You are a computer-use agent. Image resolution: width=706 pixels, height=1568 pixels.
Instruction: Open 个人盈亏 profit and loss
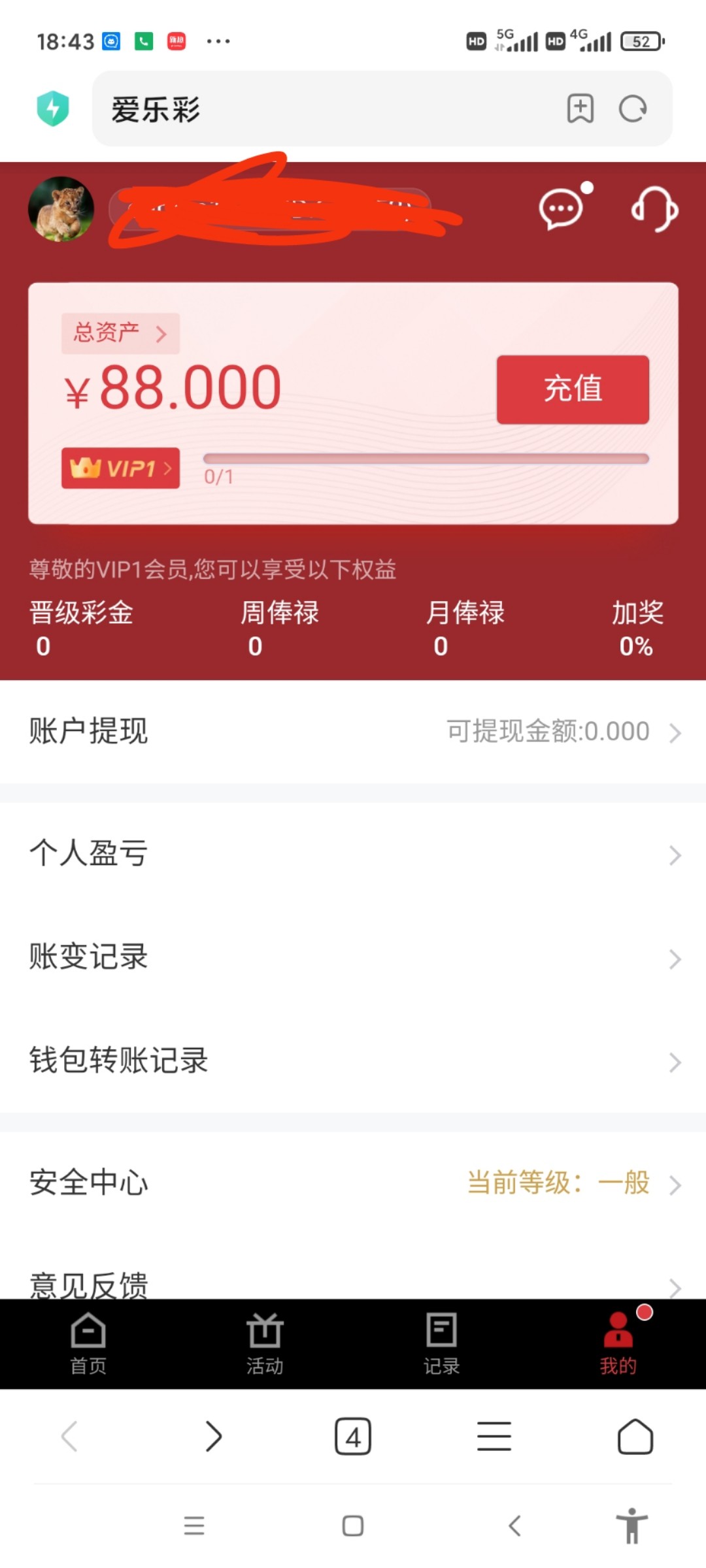click(x=353, y=854)
